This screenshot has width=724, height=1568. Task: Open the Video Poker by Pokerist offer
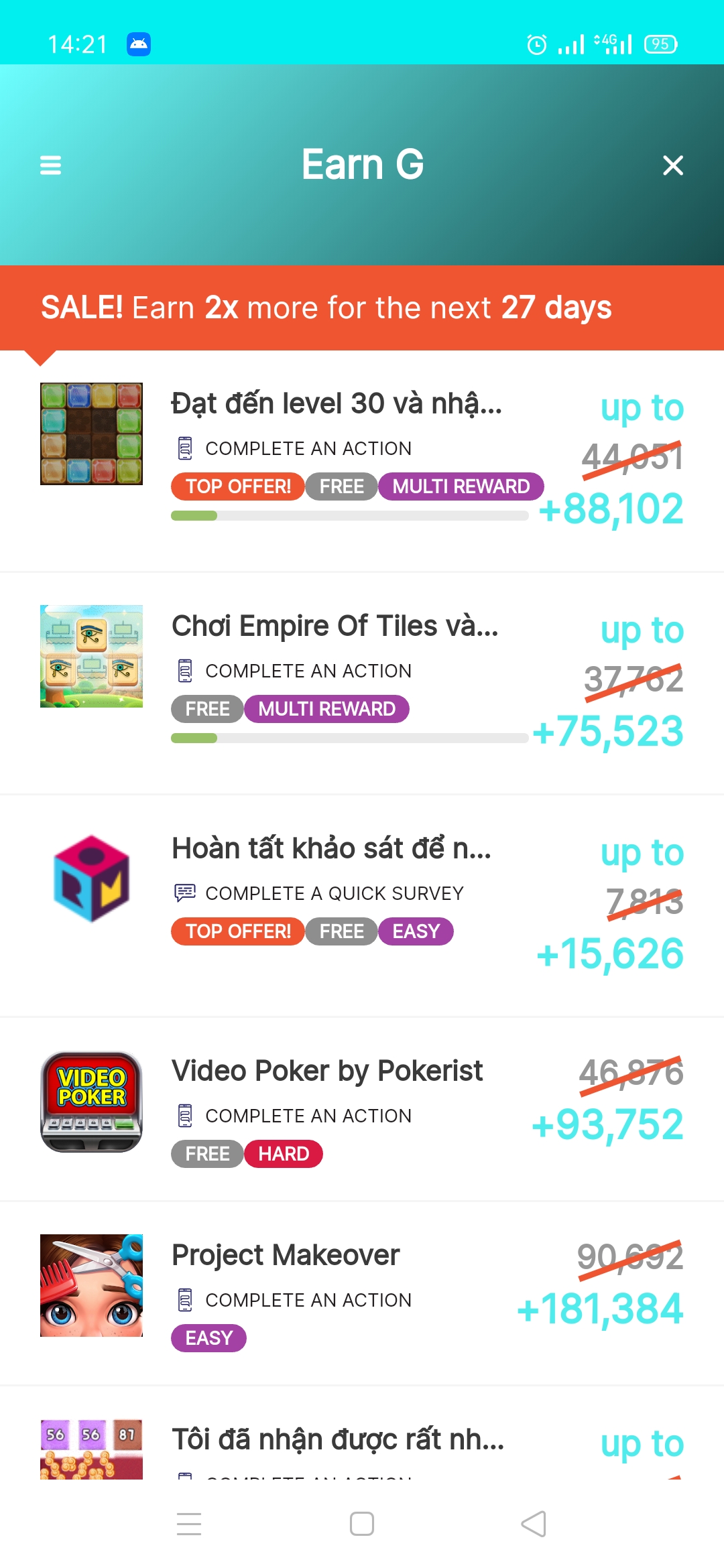tap(327, 1071)
